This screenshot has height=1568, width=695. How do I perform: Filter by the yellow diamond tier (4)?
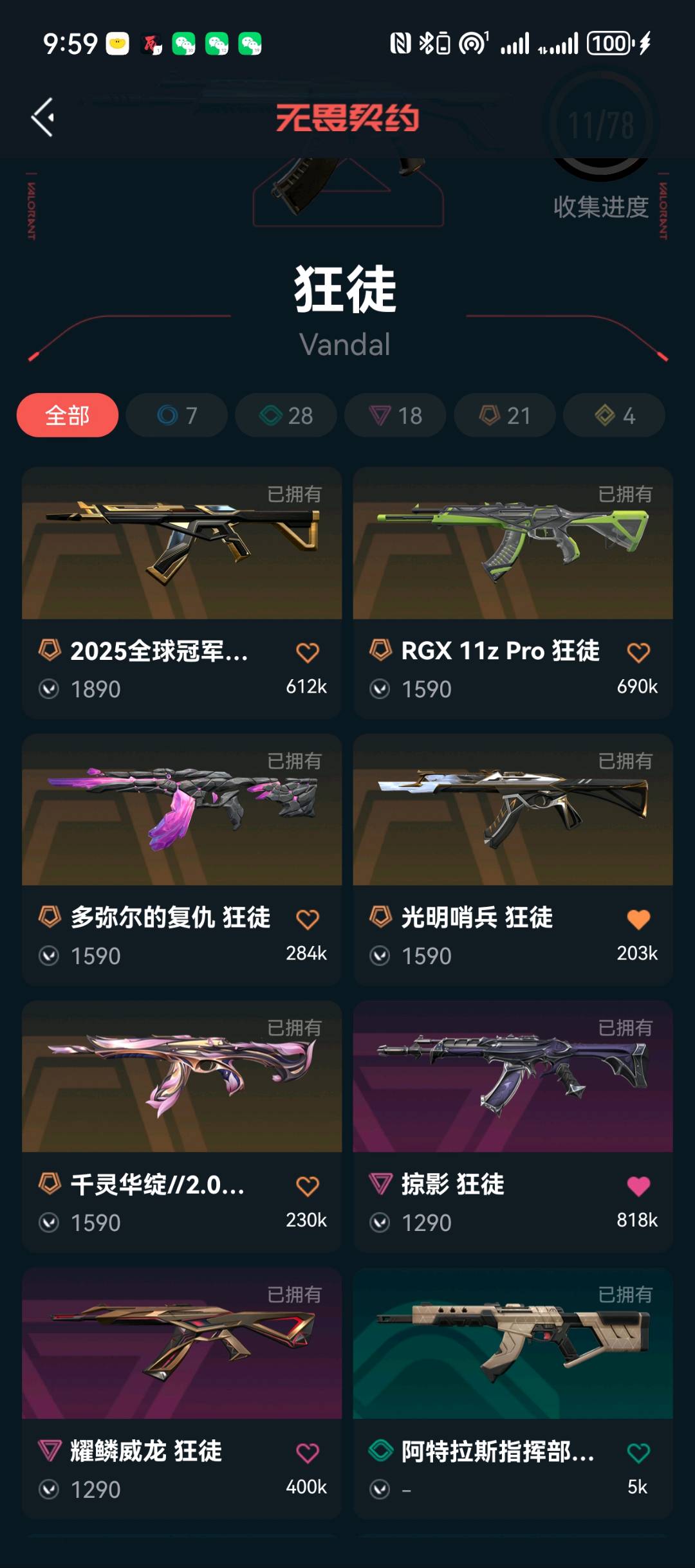tap(615, 415)
